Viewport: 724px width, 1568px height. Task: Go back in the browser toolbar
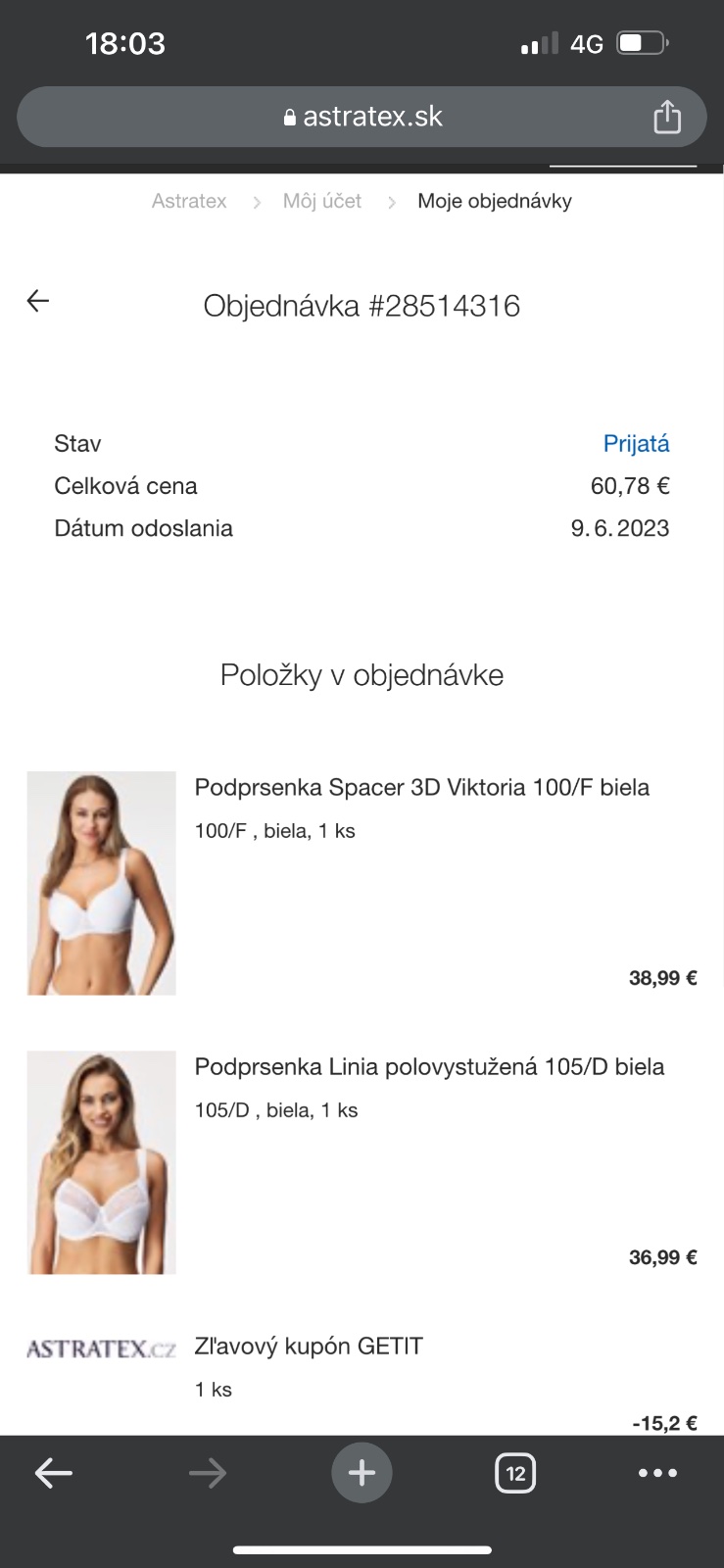tap(54, 1472)
